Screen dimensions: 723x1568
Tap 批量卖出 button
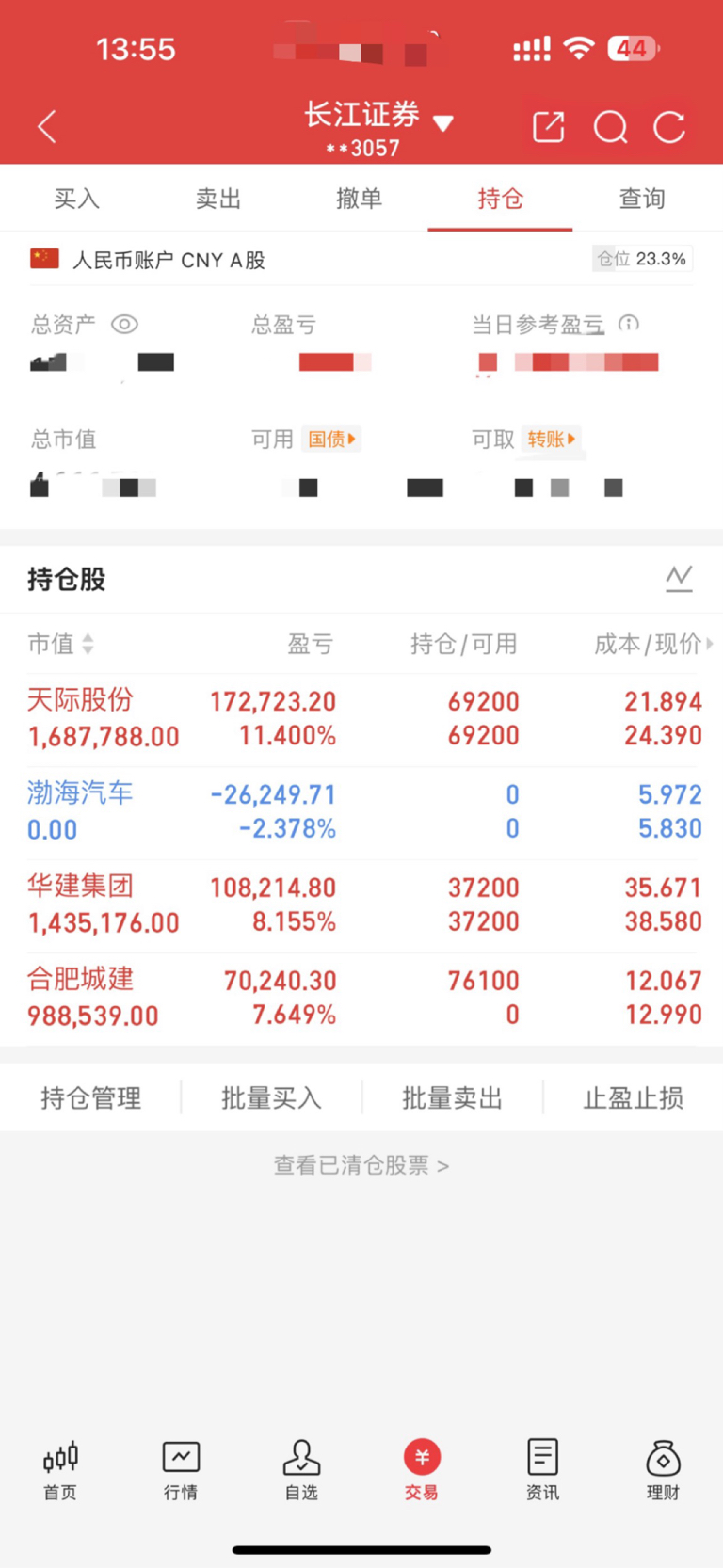click(x=452, y=1097)
